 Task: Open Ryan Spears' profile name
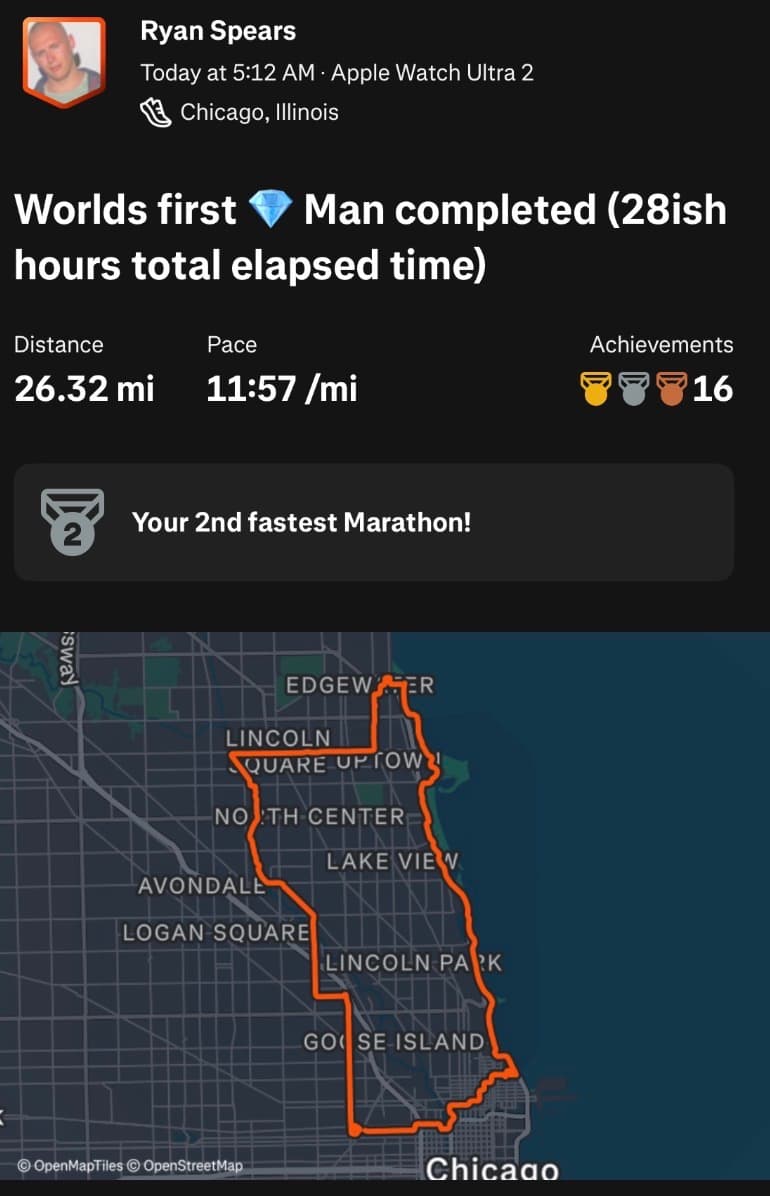coord(216,31)
